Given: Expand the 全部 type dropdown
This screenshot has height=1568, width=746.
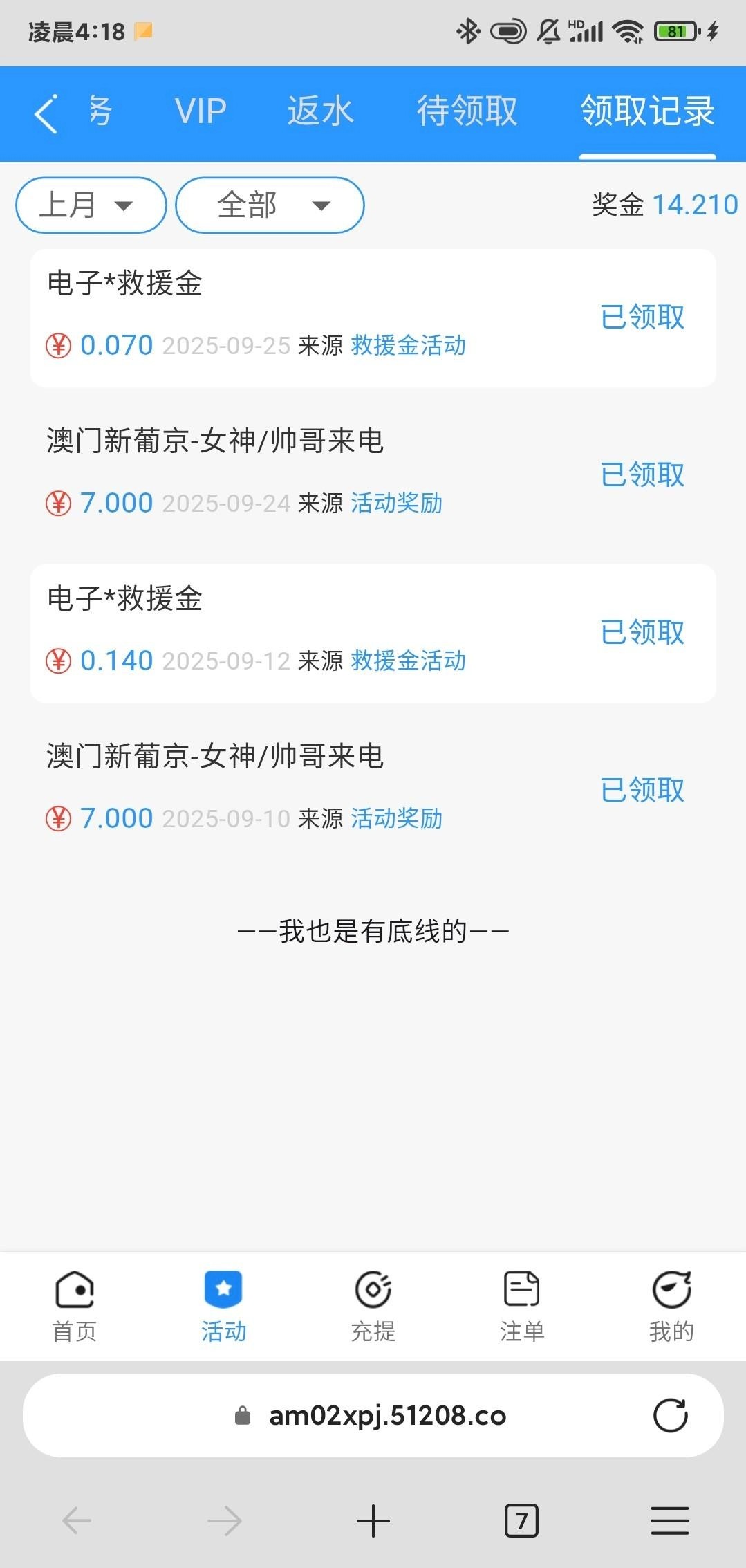Looking at the screenshot, I should tap(270, 205).
